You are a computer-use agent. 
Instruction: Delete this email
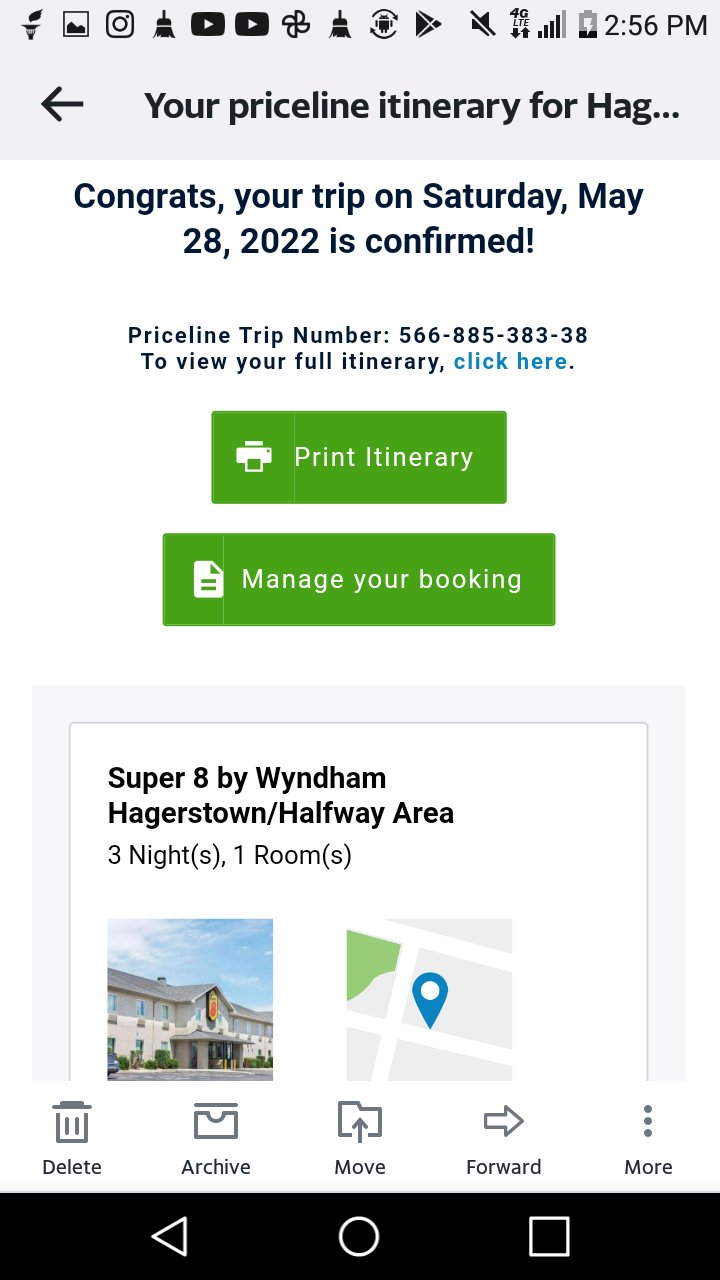point(72,1138)
